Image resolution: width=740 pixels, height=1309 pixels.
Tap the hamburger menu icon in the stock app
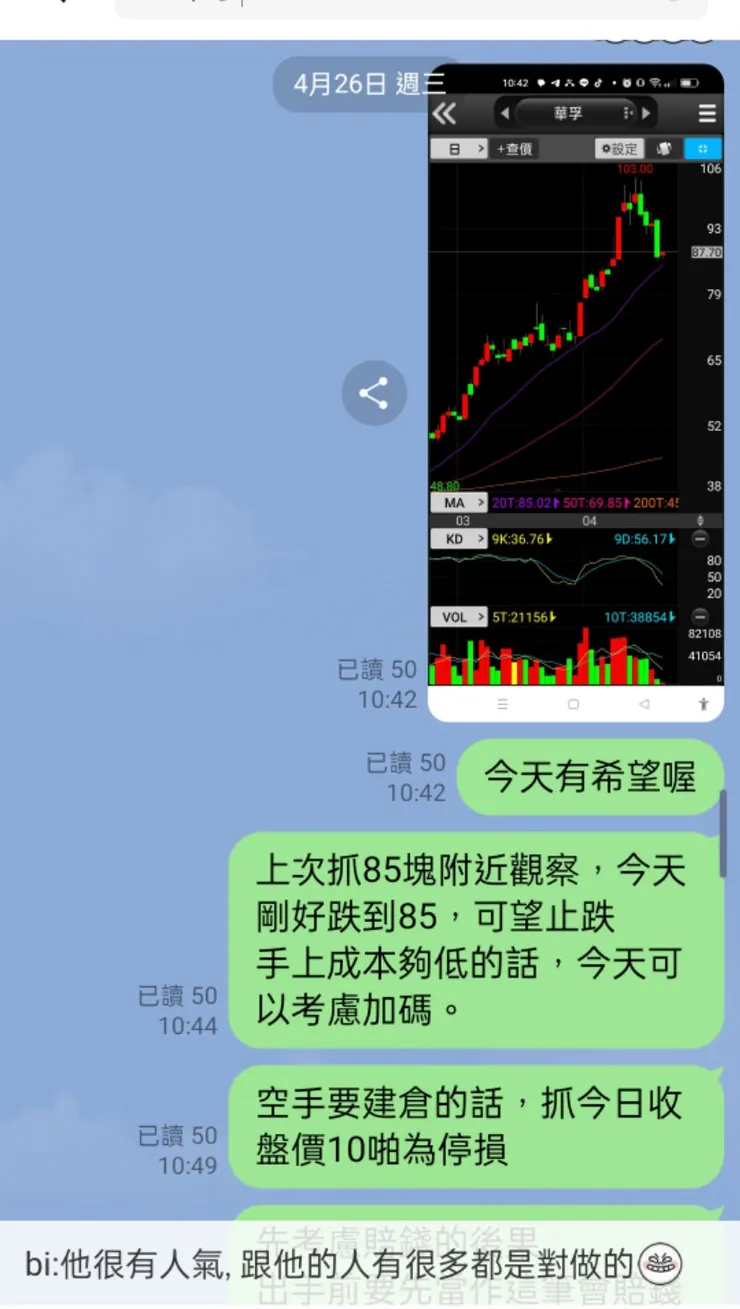click(706, 113)
